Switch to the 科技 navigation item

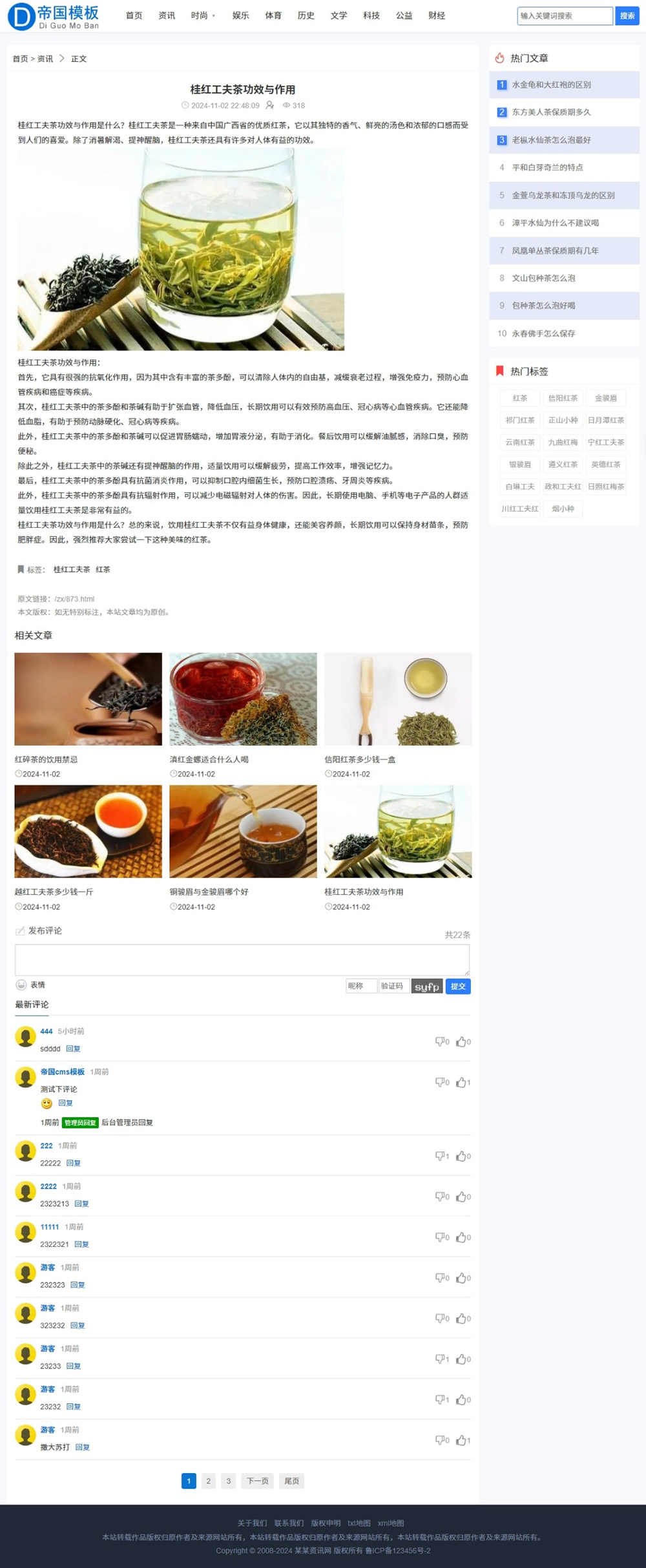[x=371, y=16]
